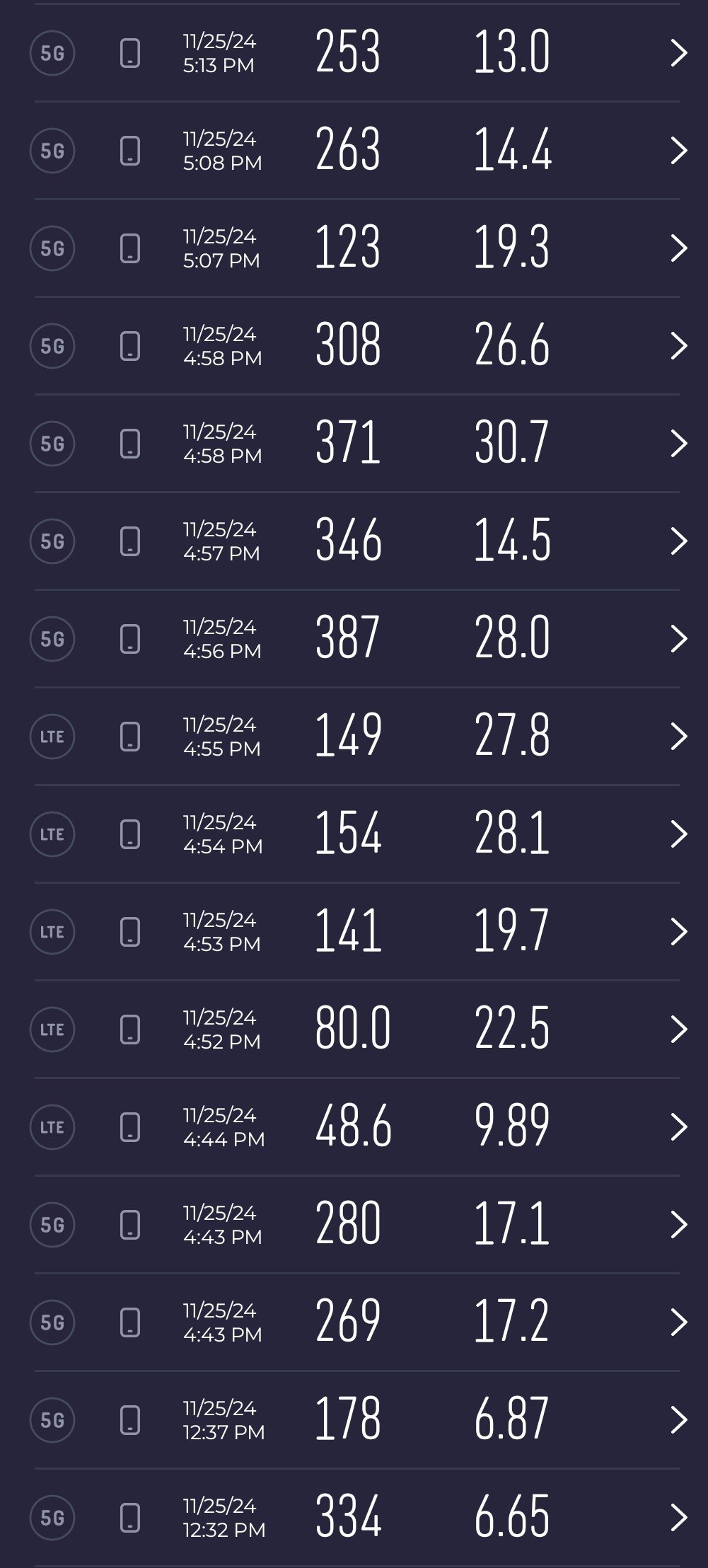This screenshot has width=708, height=1568.
Task: Show details for the 12:37 PM test
Action: click(354, 1420)
